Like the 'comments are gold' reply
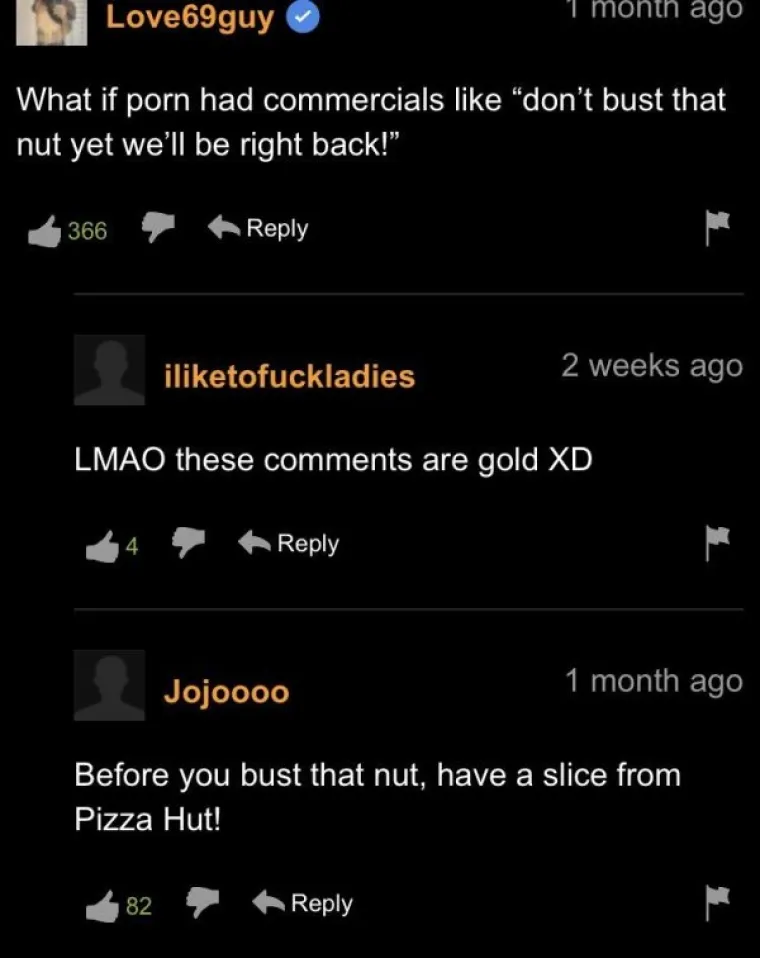The height and width of the screenshot is (958, 760). (104, 545)
